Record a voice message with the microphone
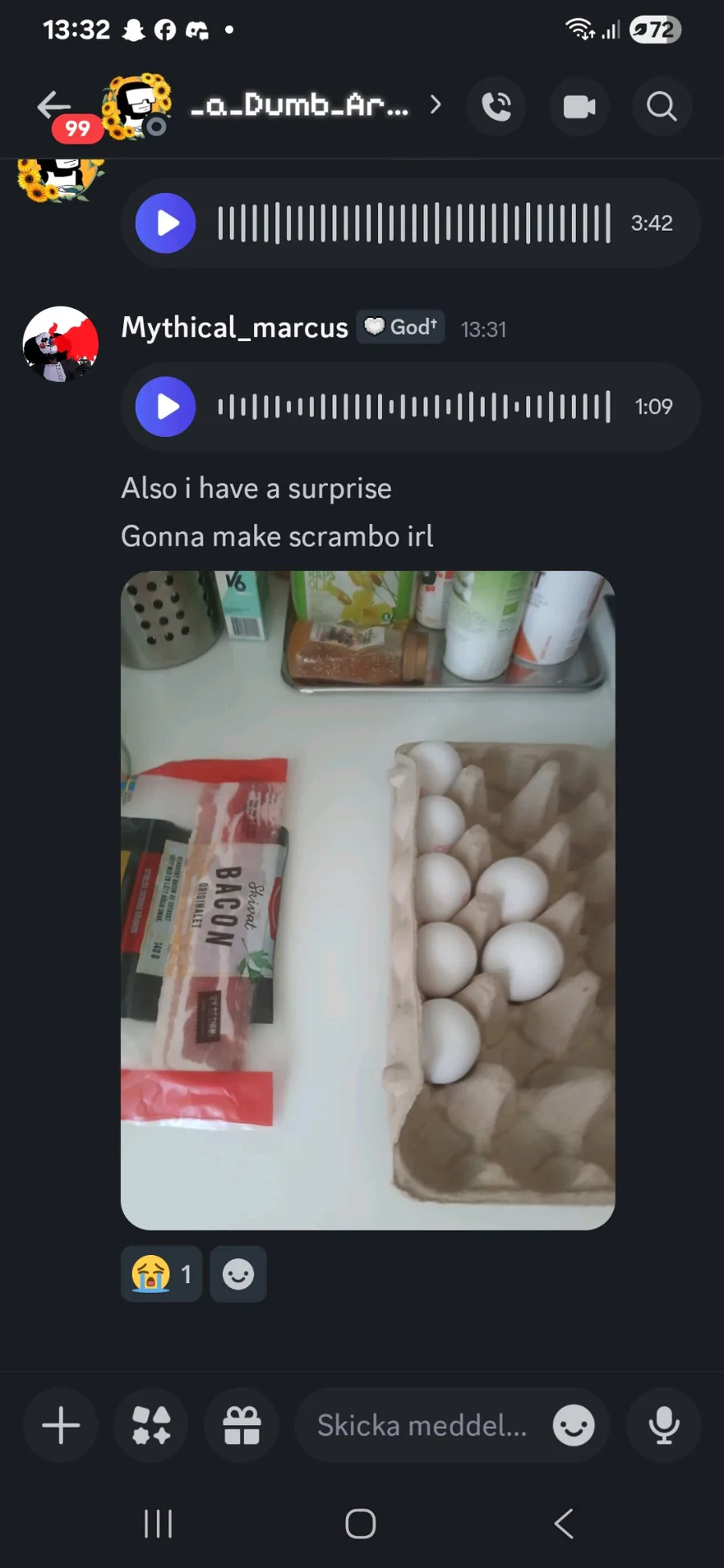This screenshot has width=724, height=1568. pos(664,1426)
